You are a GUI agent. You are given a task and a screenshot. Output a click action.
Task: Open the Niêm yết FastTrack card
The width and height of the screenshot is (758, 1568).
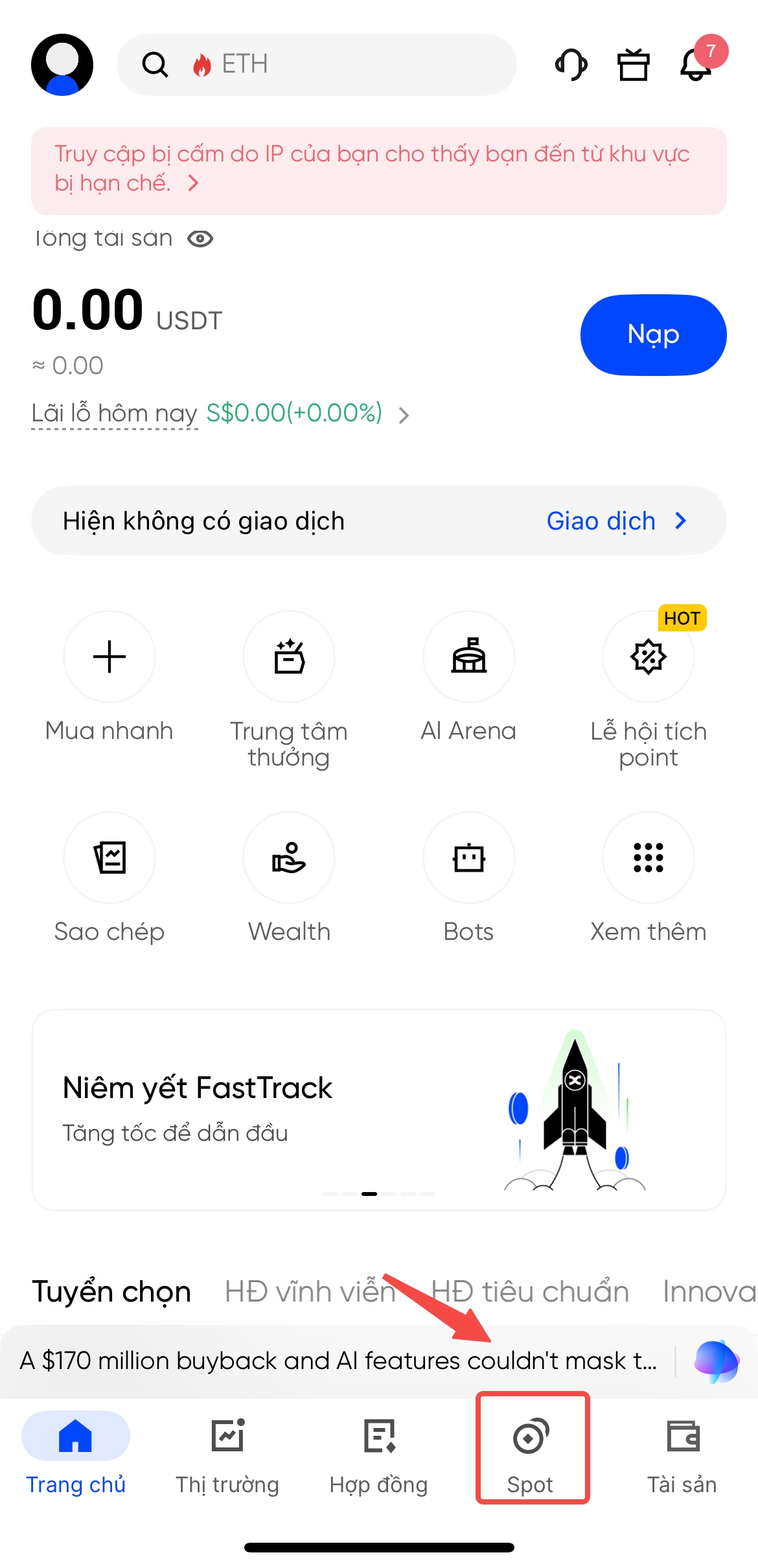(x=378, y=1110)
